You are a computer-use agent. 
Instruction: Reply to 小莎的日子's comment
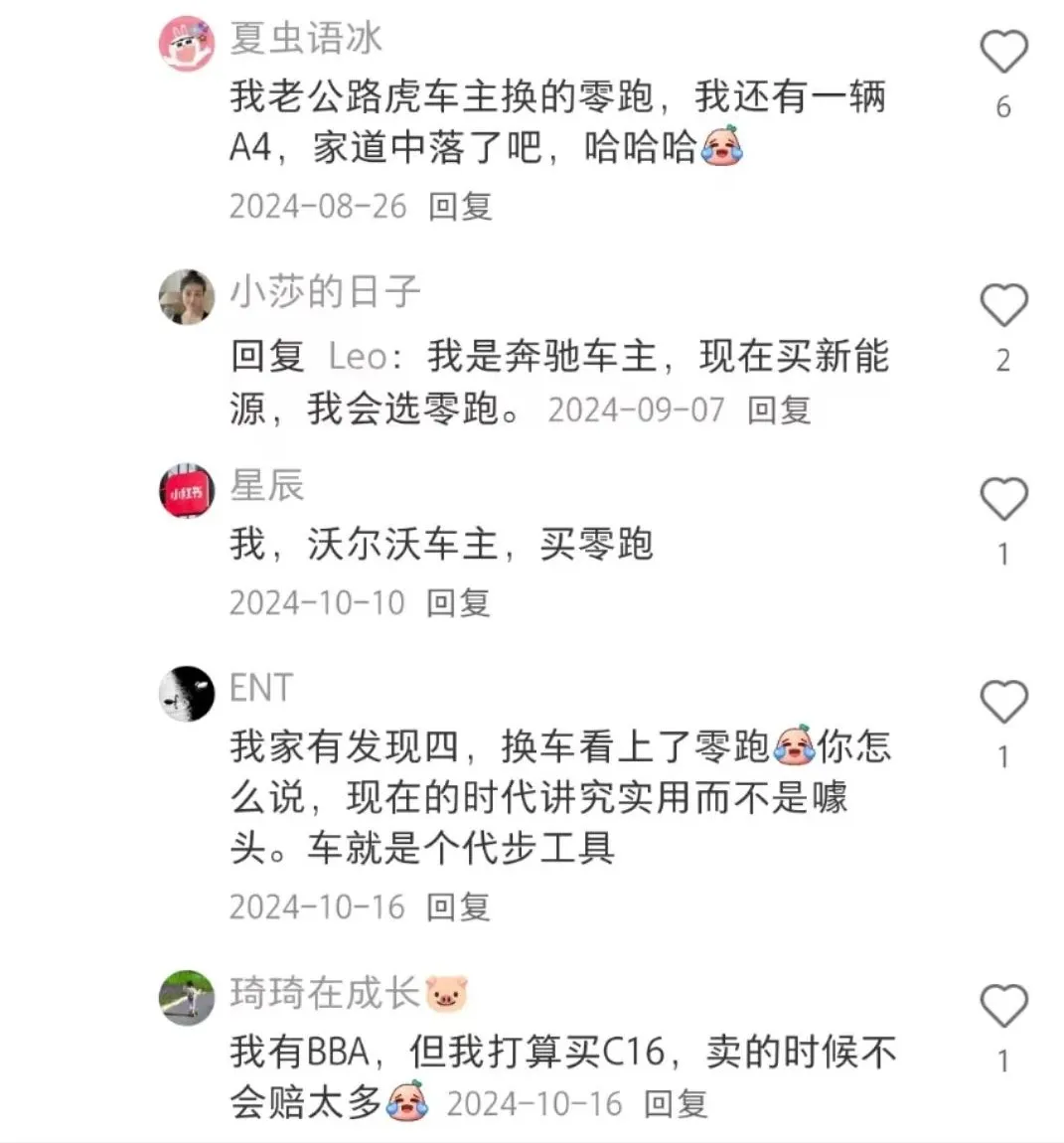779,409
